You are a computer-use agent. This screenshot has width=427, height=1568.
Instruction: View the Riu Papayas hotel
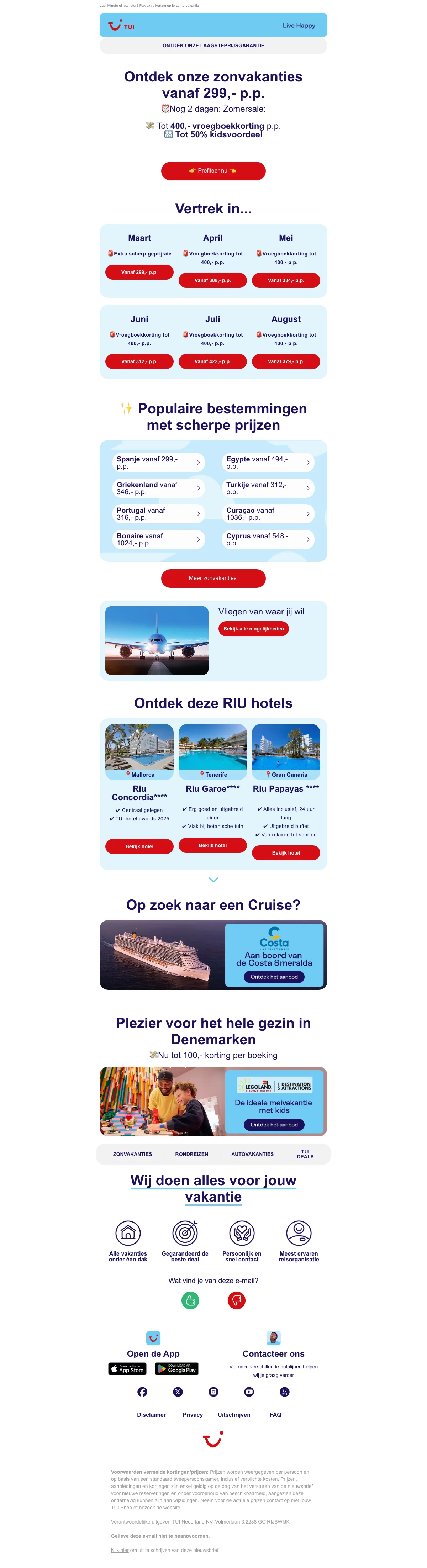286,853
